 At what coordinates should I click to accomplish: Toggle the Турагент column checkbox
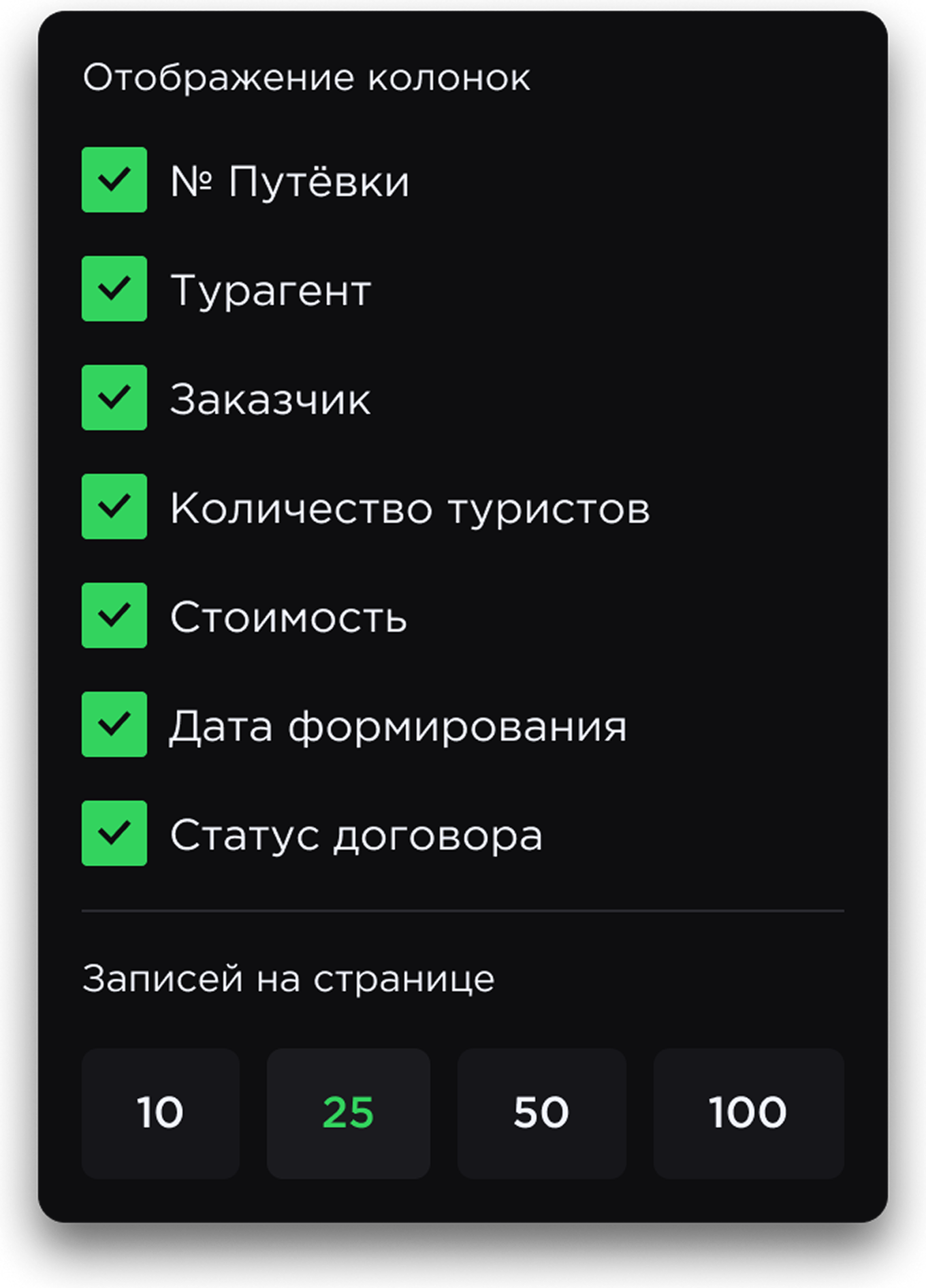coord(114,289)
